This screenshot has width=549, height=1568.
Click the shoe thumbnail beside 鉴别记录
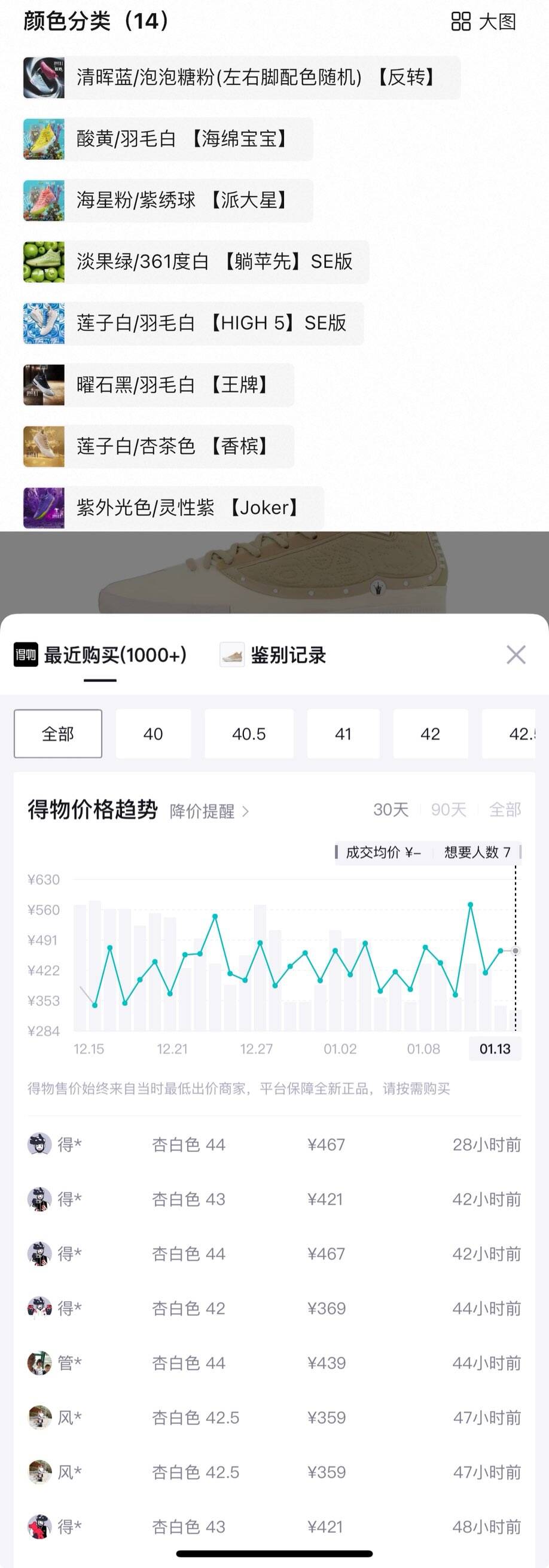tap(232, 655)
